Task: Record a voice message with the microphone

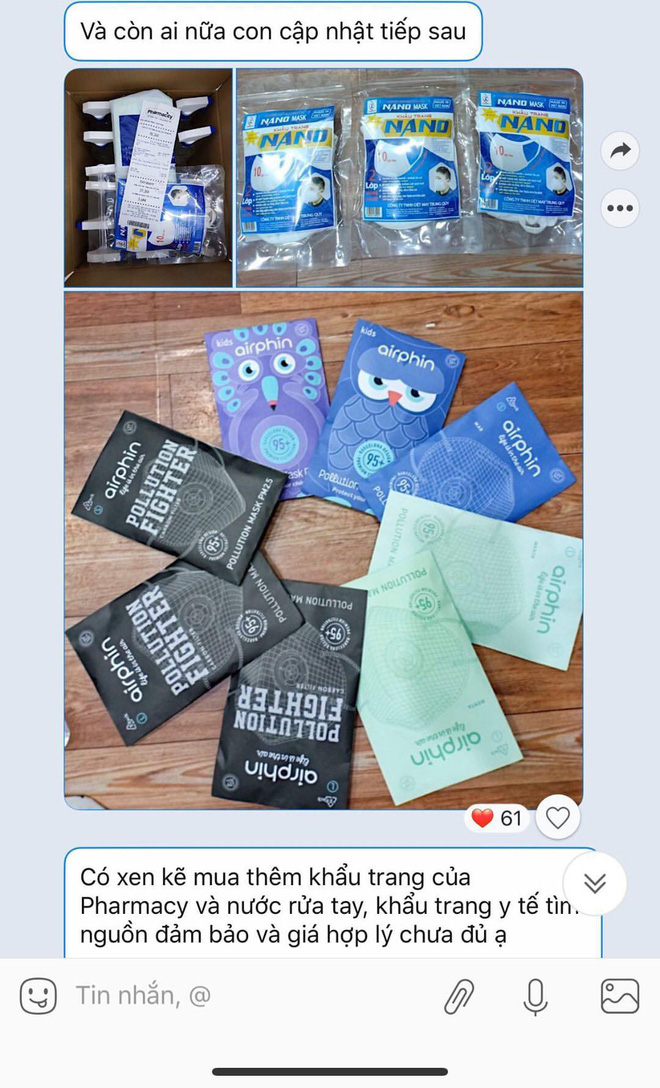Action: click(535, 997)
